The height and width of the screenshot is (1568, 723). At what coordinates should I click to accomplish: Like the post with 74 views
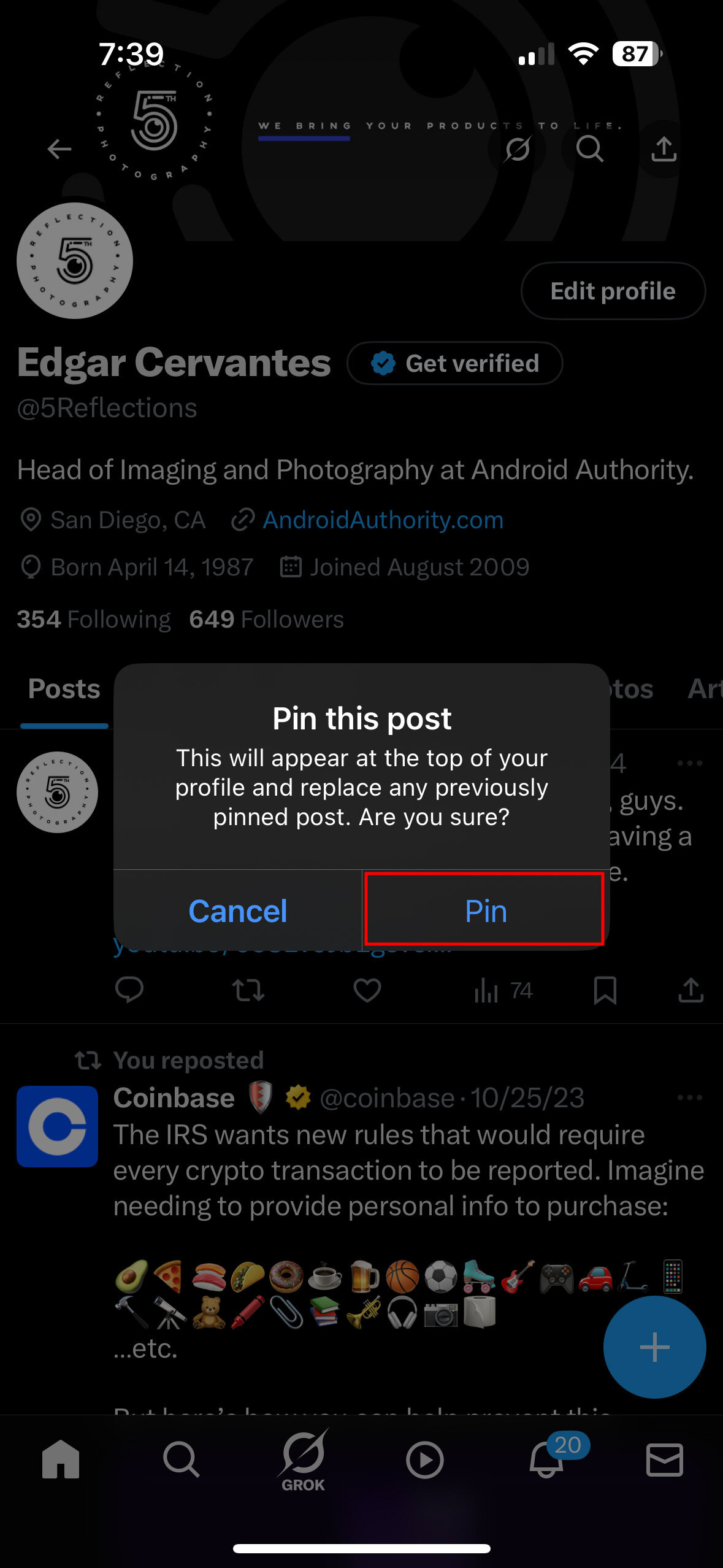[x=367, y=990]
